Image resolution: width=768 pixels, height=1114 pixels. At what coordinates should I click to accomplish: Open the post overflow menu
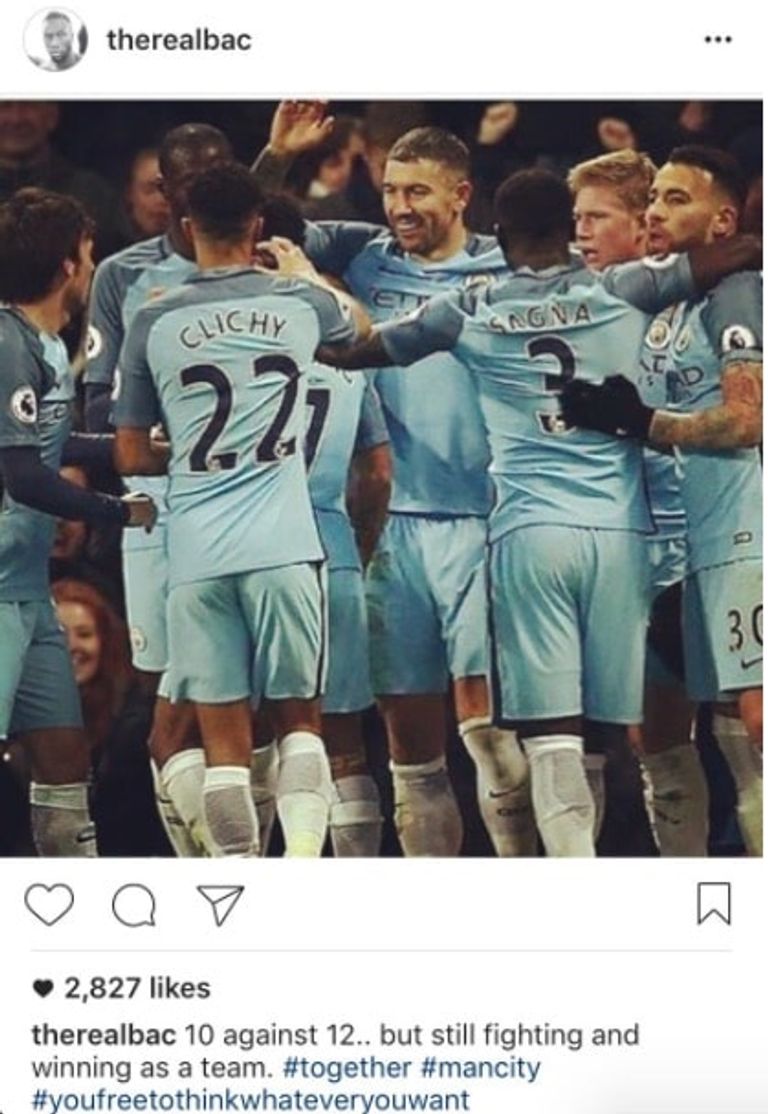(717, 40)
